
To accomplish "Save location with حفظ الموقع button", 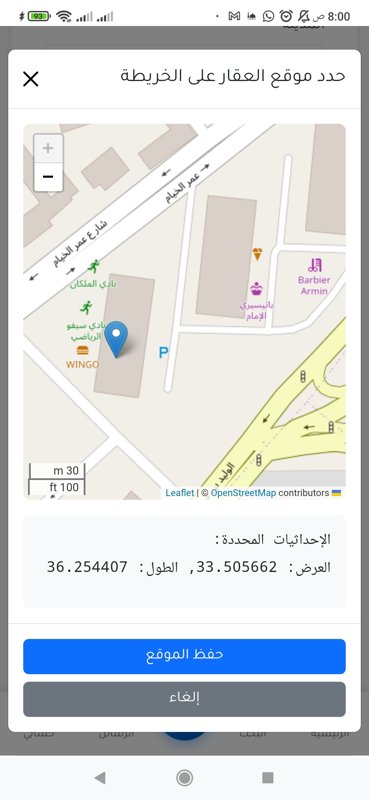I will [x=184, y=656].
